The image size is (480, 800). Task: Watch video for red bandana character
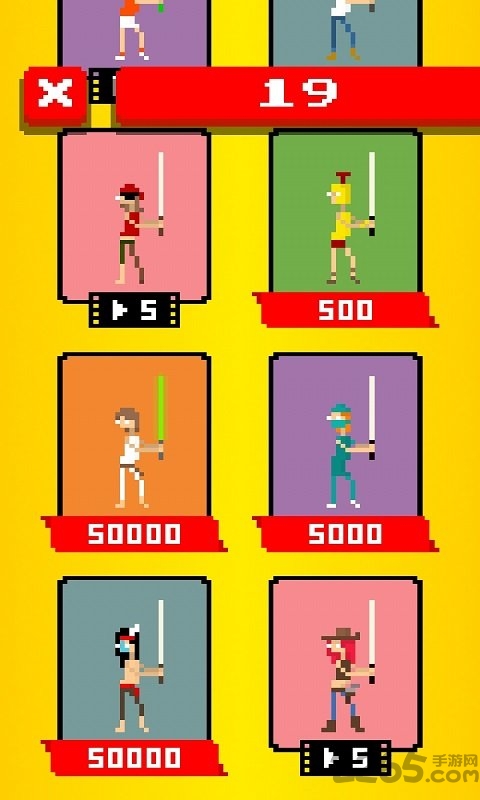[134, 310]
